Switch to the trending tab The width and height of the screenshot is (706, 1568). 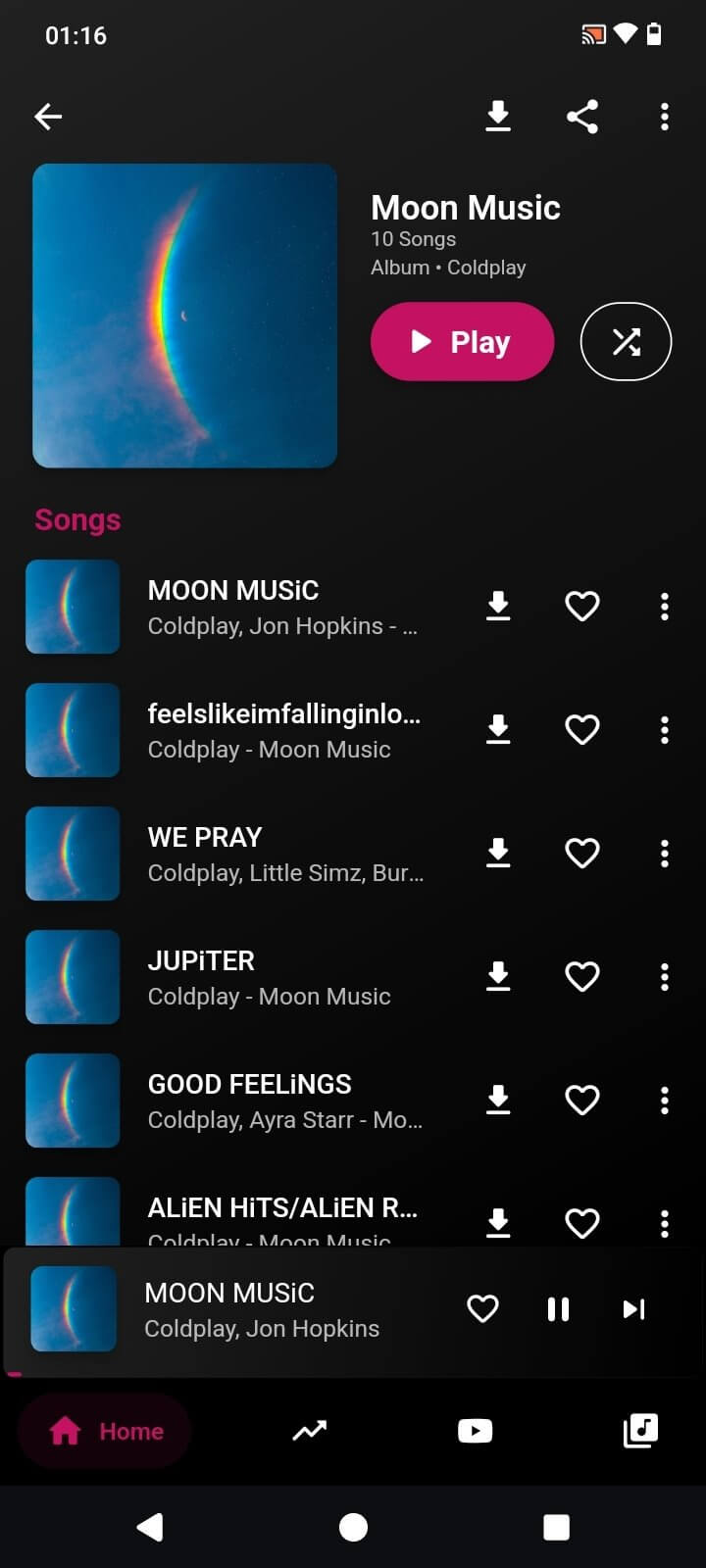click(310, 1432)
